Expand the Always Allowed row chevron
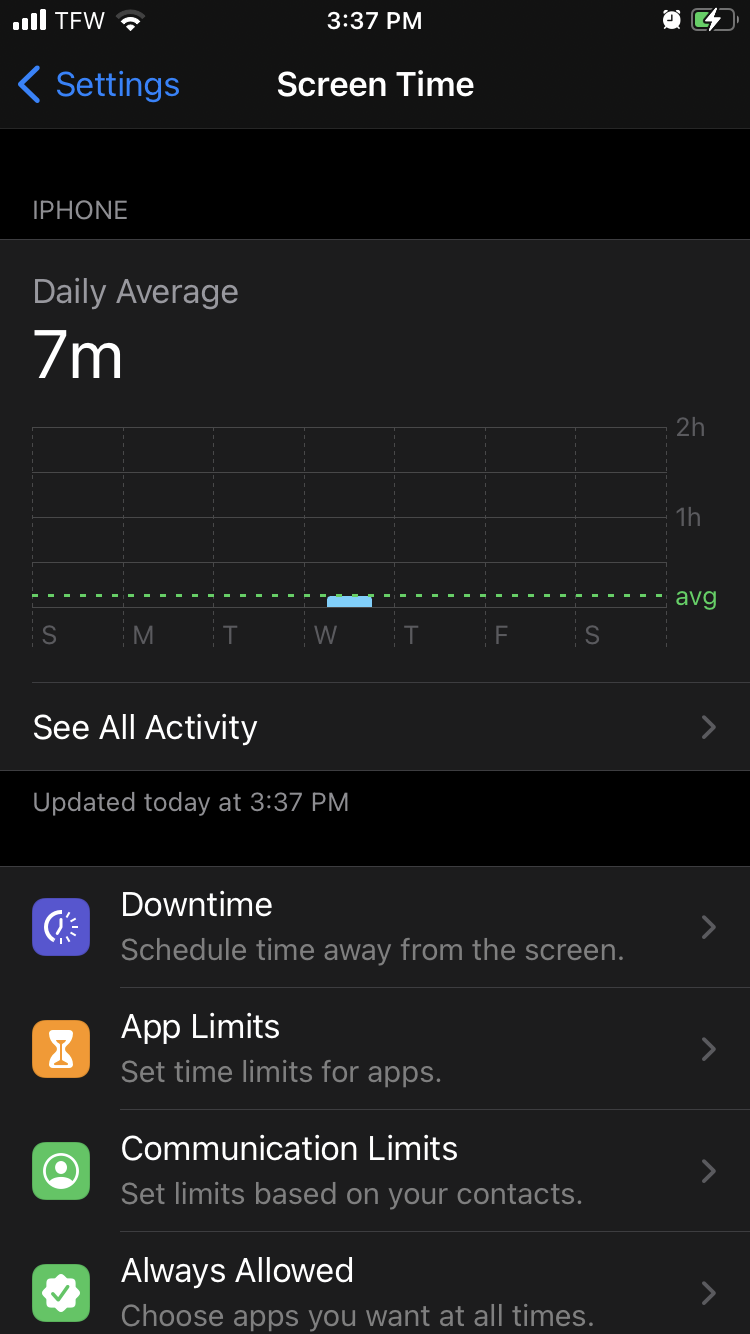750x1334 pixels. [709, 1293]
